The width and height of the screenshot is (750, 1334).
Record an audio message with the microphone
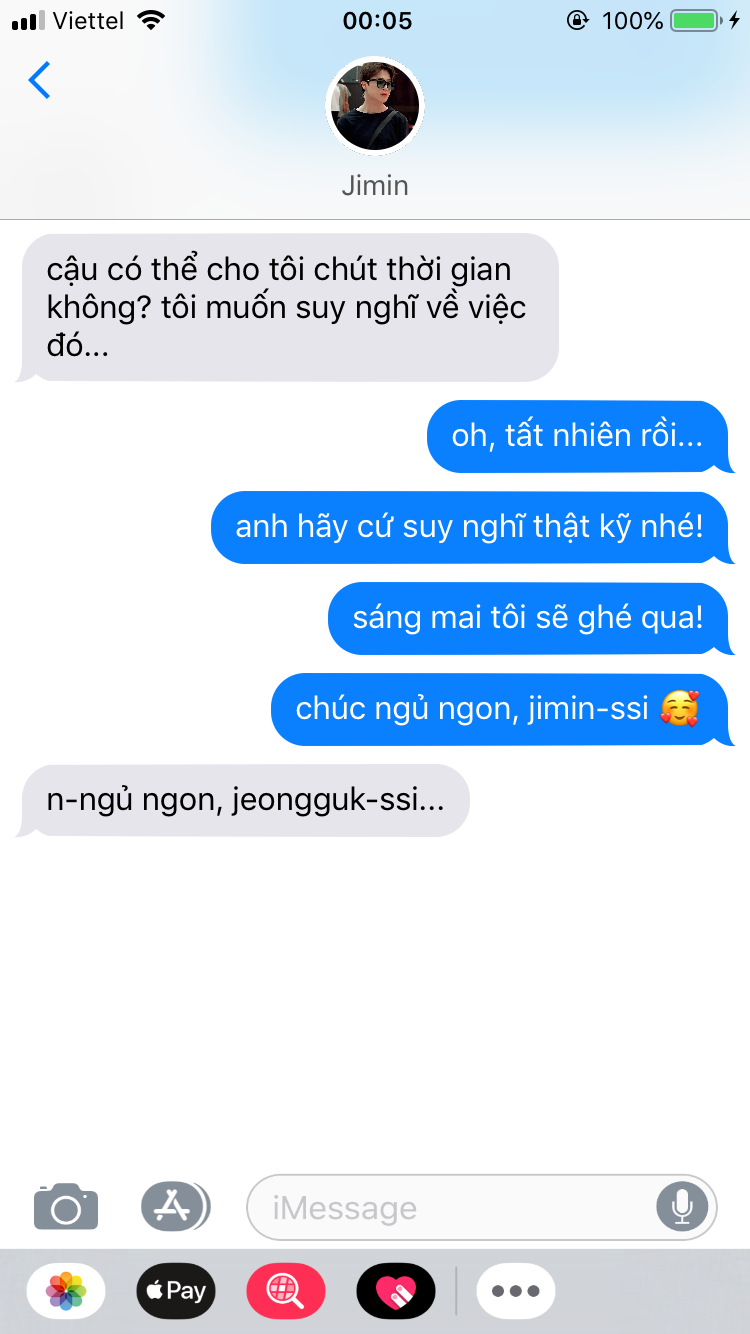[682, 1207]
